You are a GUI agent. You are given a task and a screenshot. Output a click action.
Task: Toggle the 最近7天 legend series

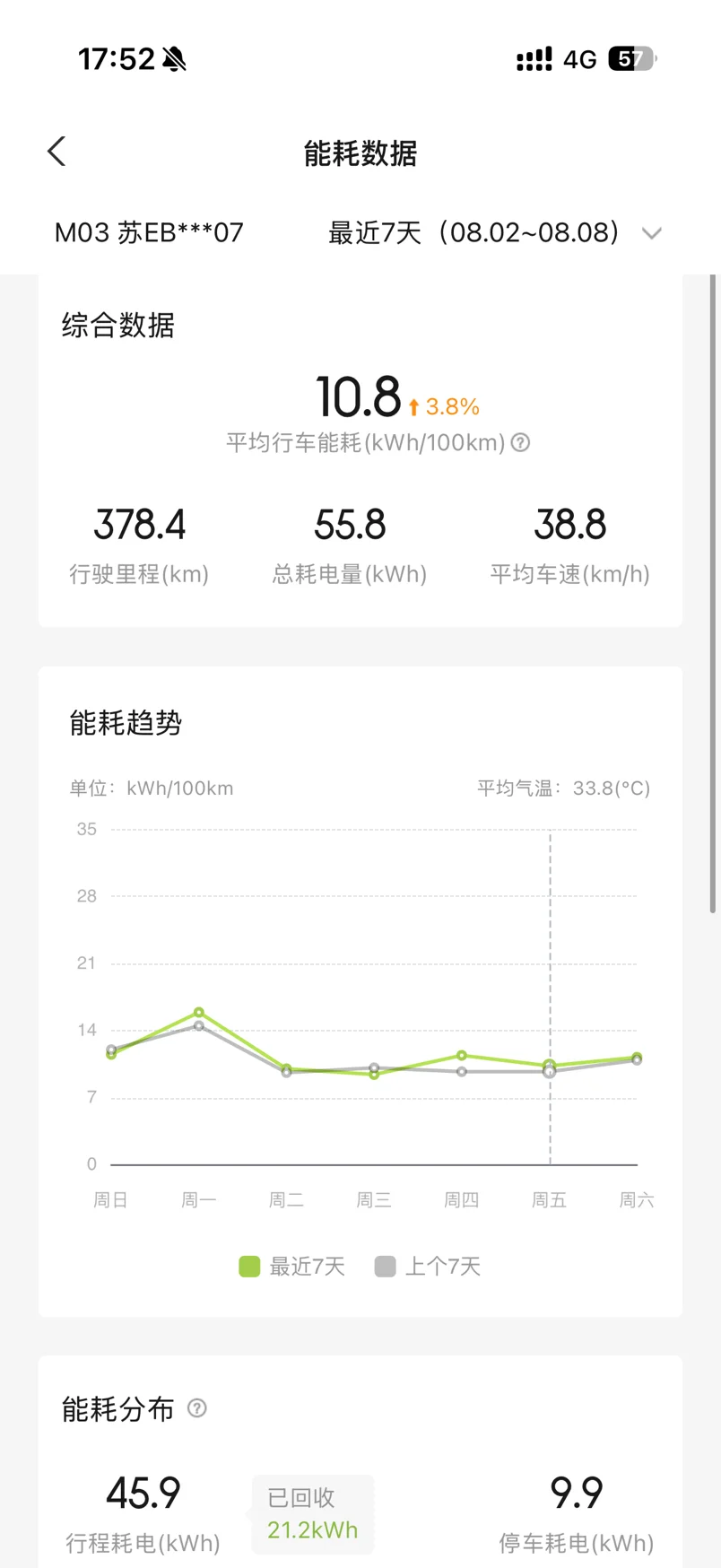point(292,1267)
